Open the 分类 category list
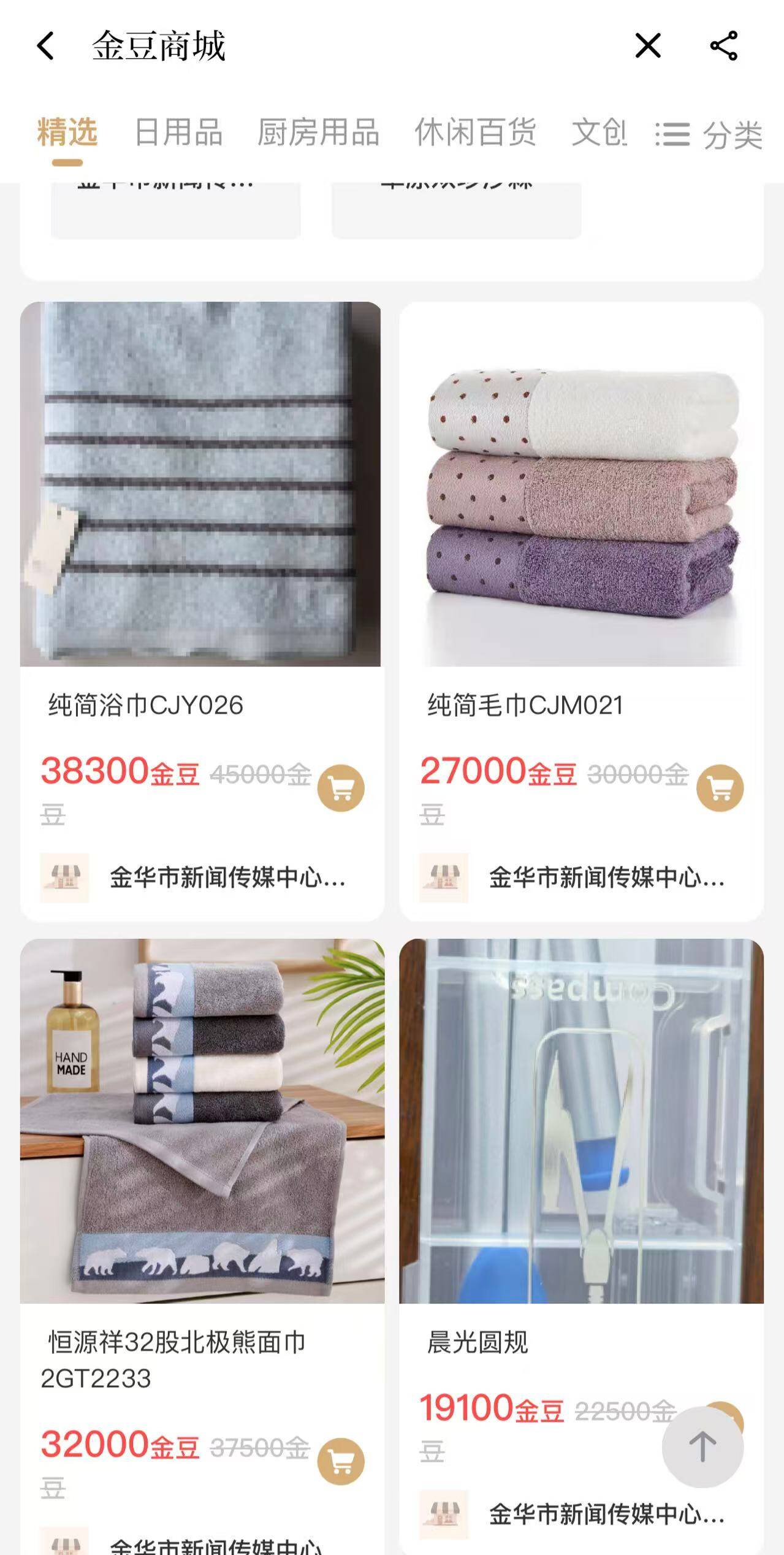This screenshot has height=1555, width=784. 709,135
